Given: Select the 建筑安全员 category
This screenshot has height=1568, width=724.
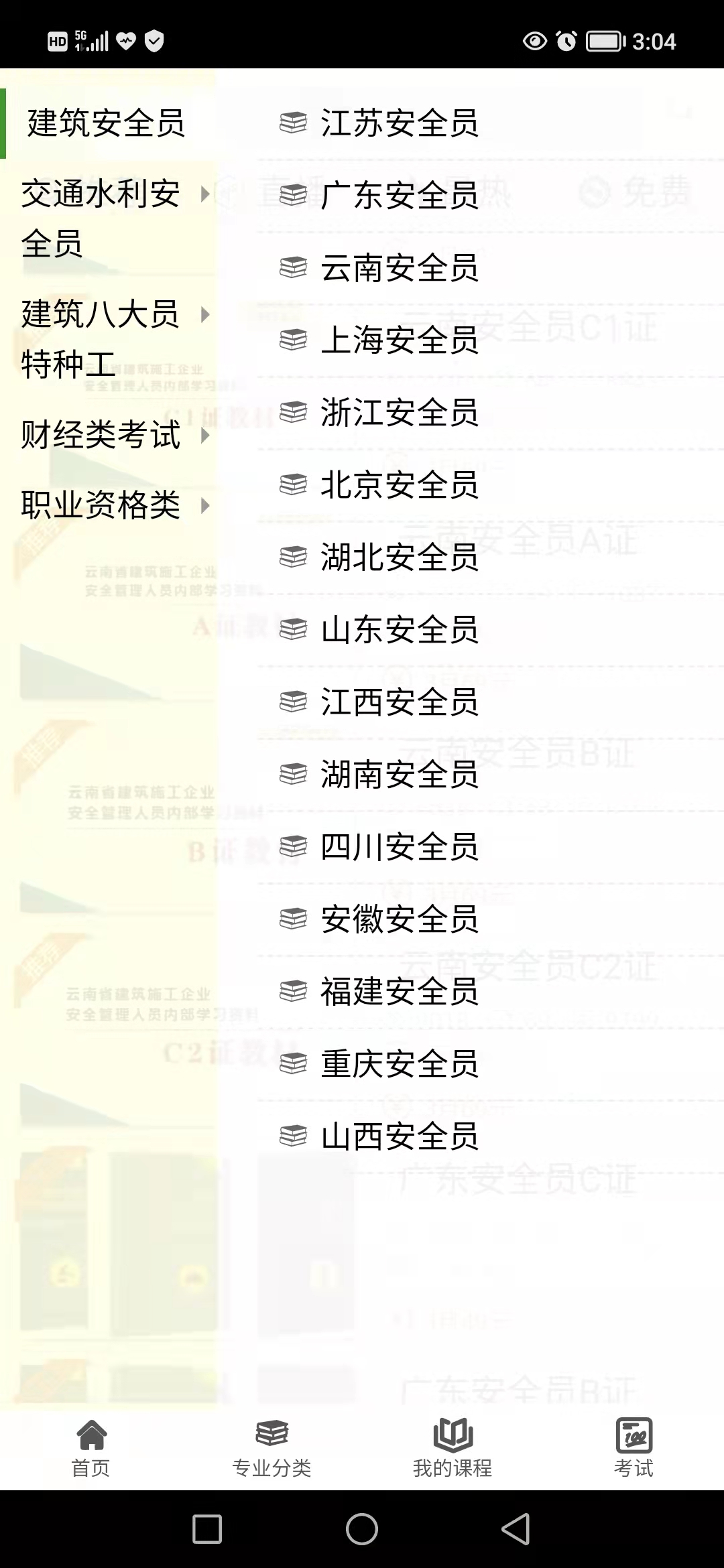Looking at the screenshot, I should point(107,123).
